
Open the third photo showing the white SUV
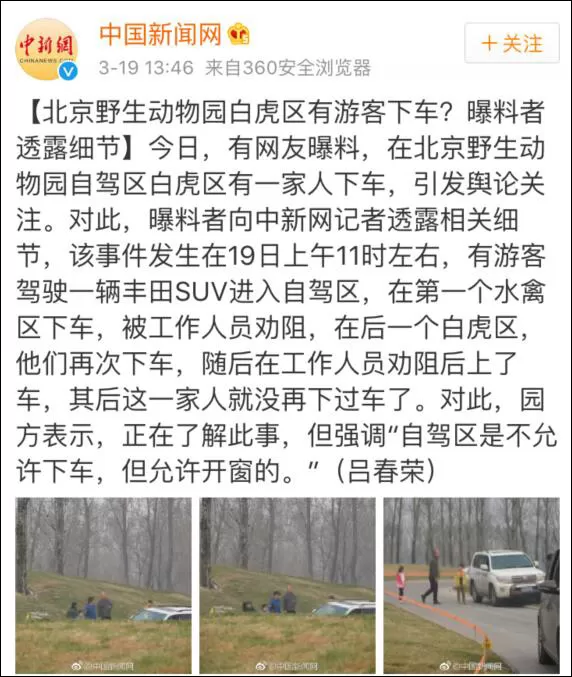(471, 585)
